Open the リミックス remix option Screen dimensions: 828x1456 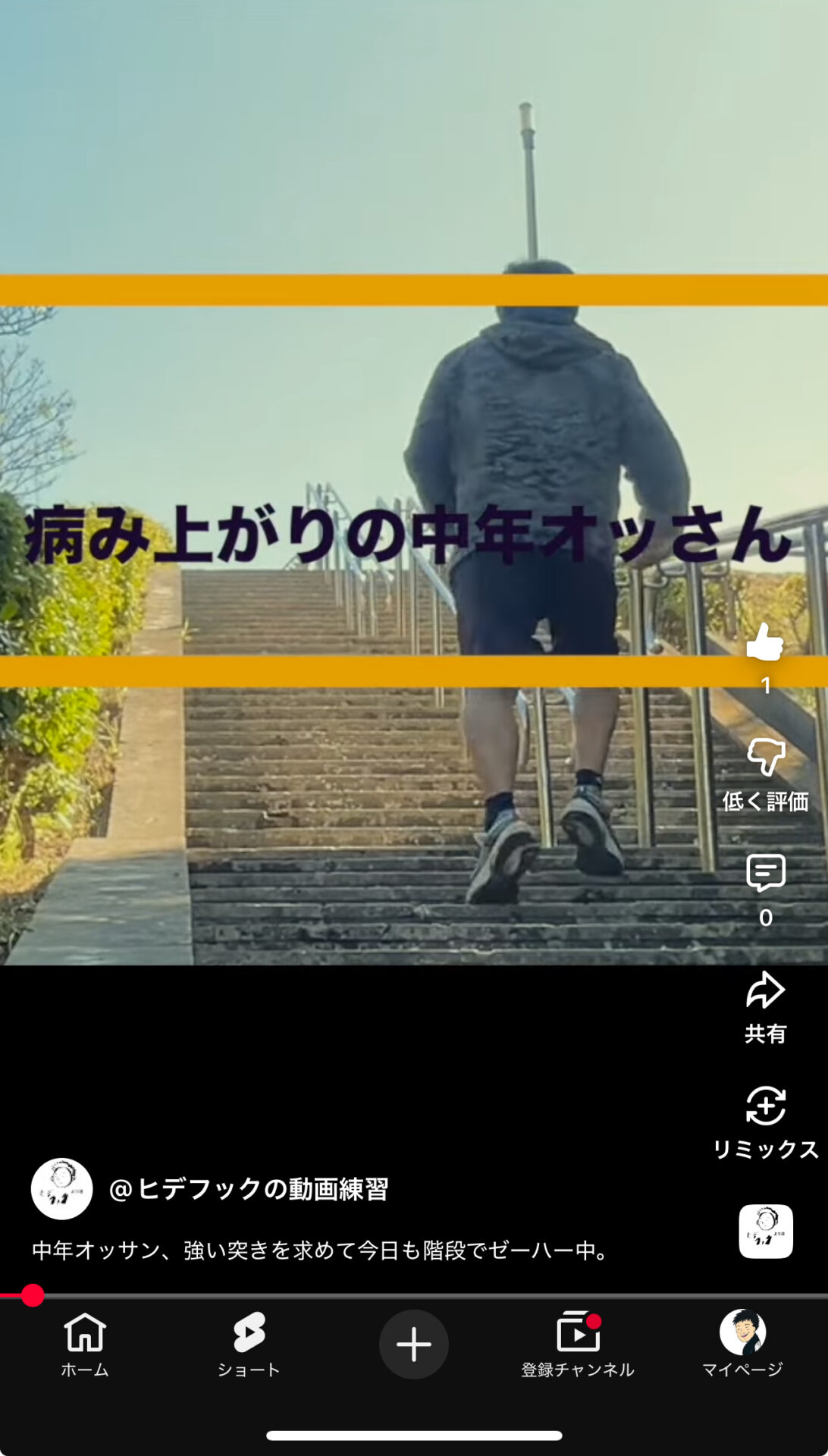tap(765, 1106)
